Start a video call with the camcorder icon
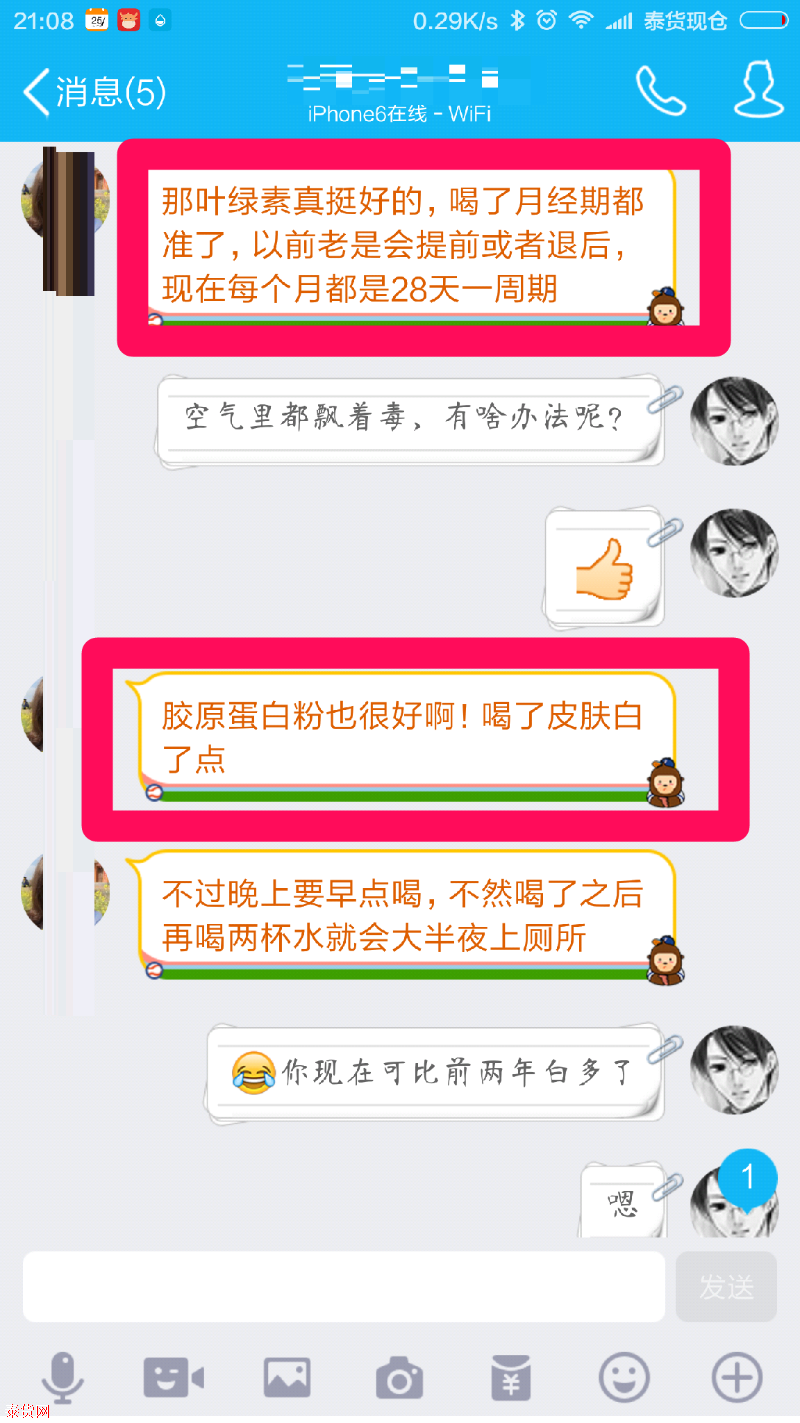 coord(174,1377)
